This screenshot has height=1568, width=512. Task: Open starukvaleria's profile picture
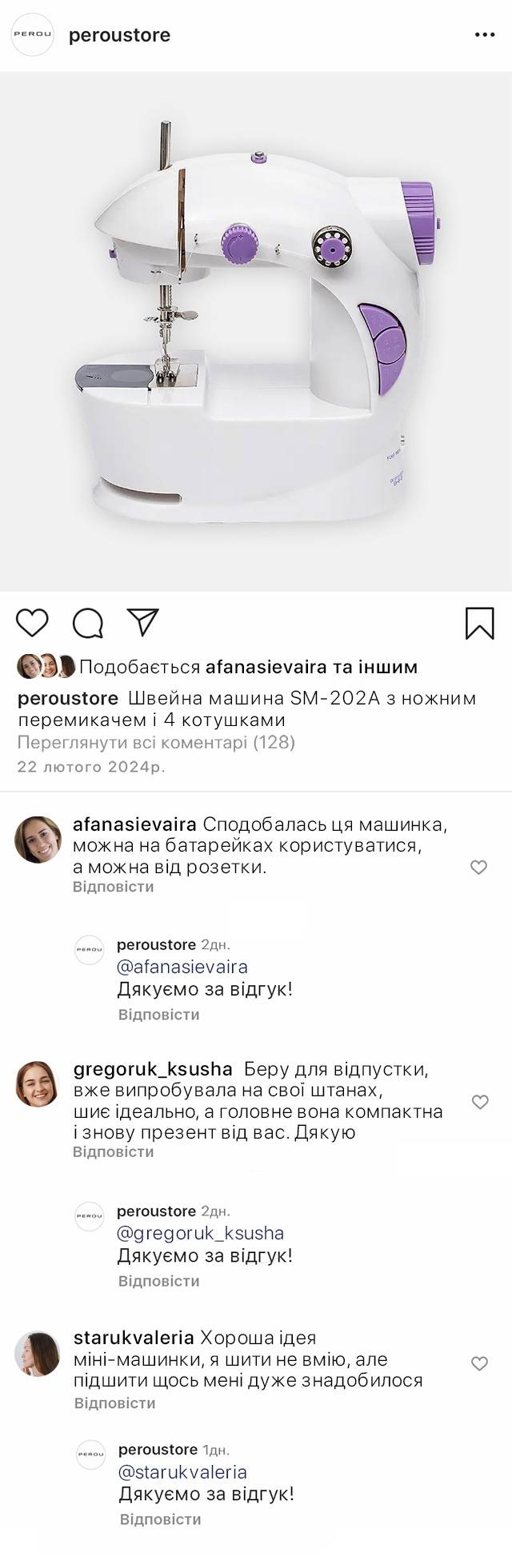pos(38,1354)
